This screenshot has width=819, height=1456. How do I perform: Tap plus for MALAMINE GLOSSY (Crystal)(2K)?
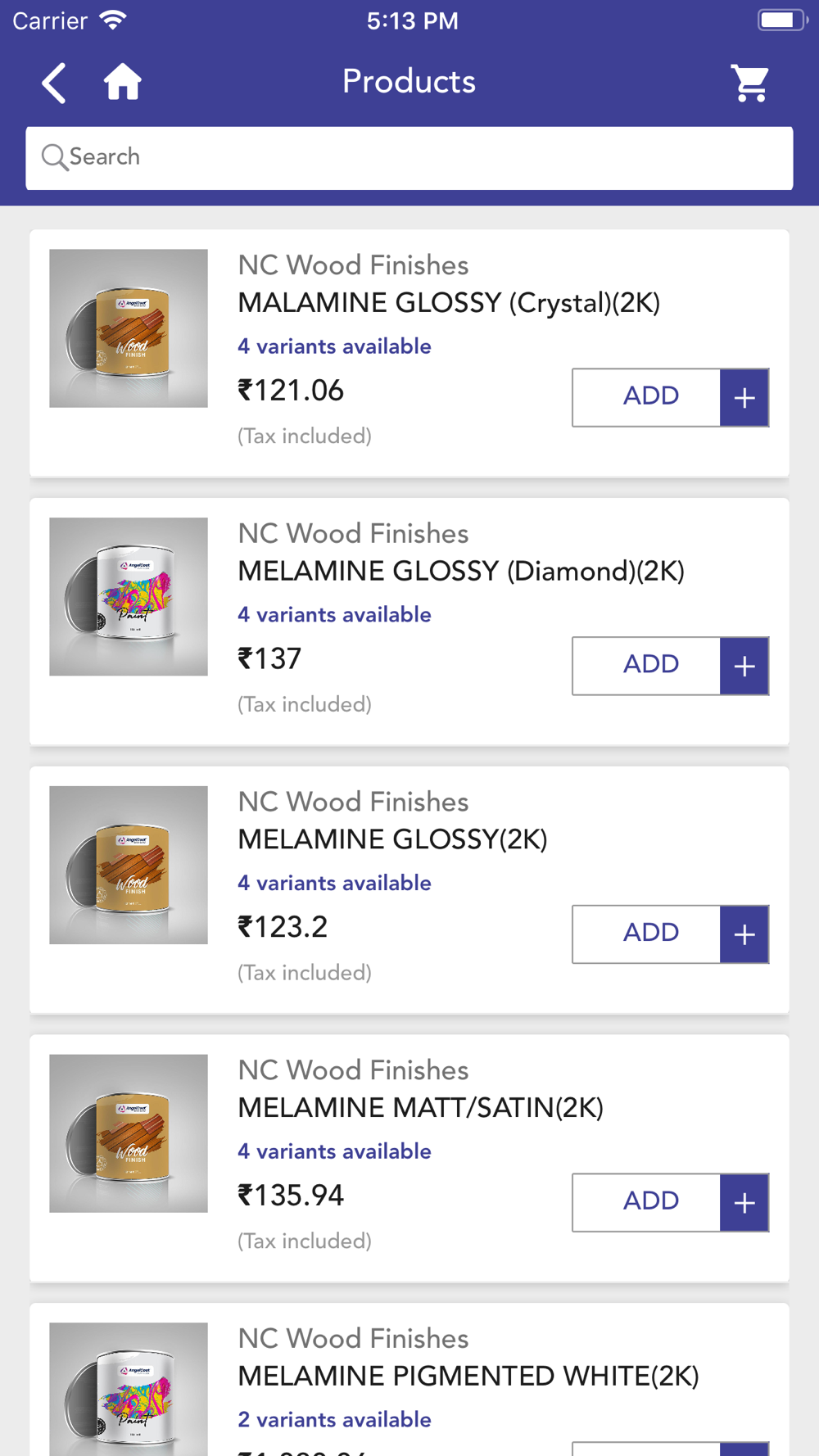[x=744, y=397]
